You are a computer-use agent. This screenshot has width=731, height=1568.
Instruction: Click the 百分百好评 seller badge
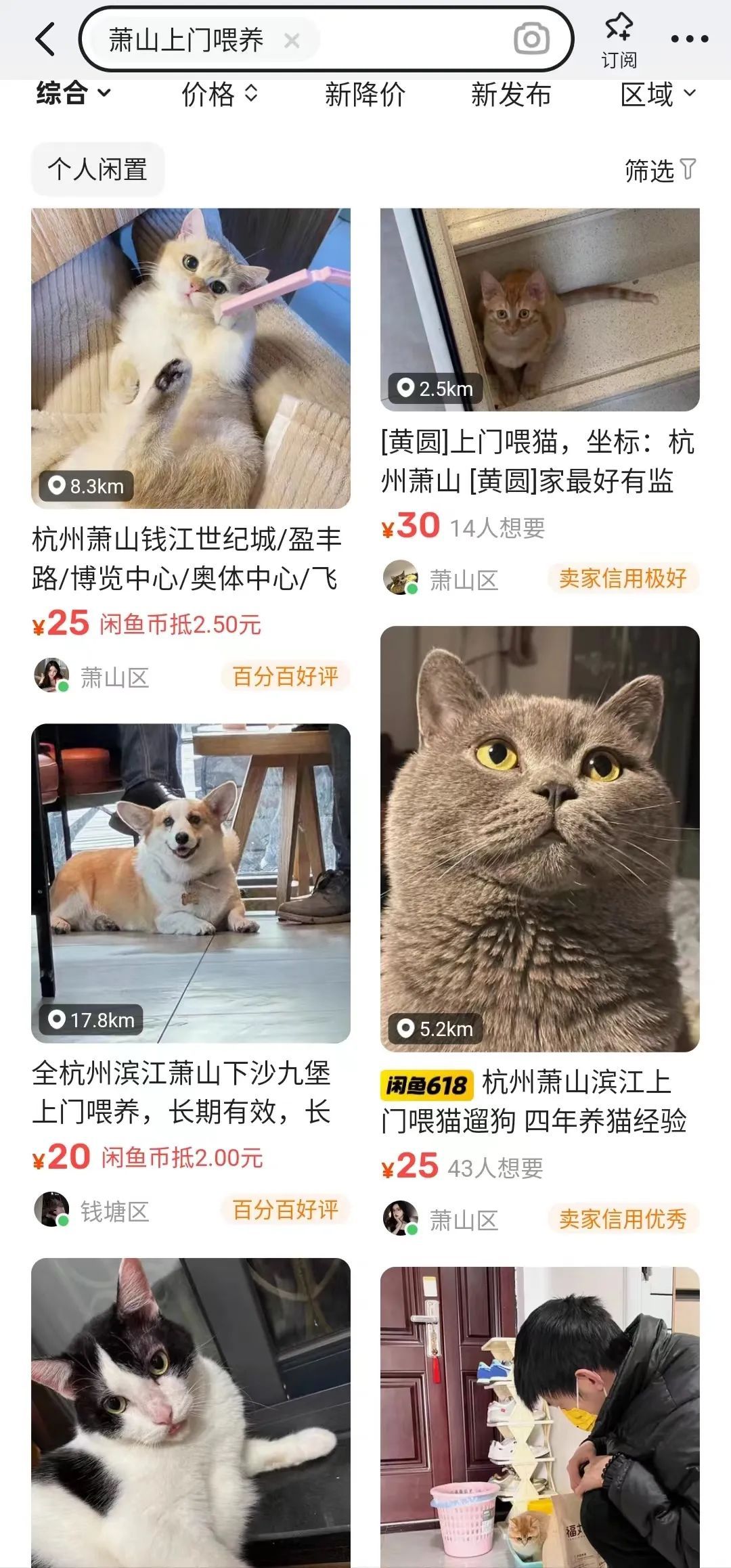286,675
